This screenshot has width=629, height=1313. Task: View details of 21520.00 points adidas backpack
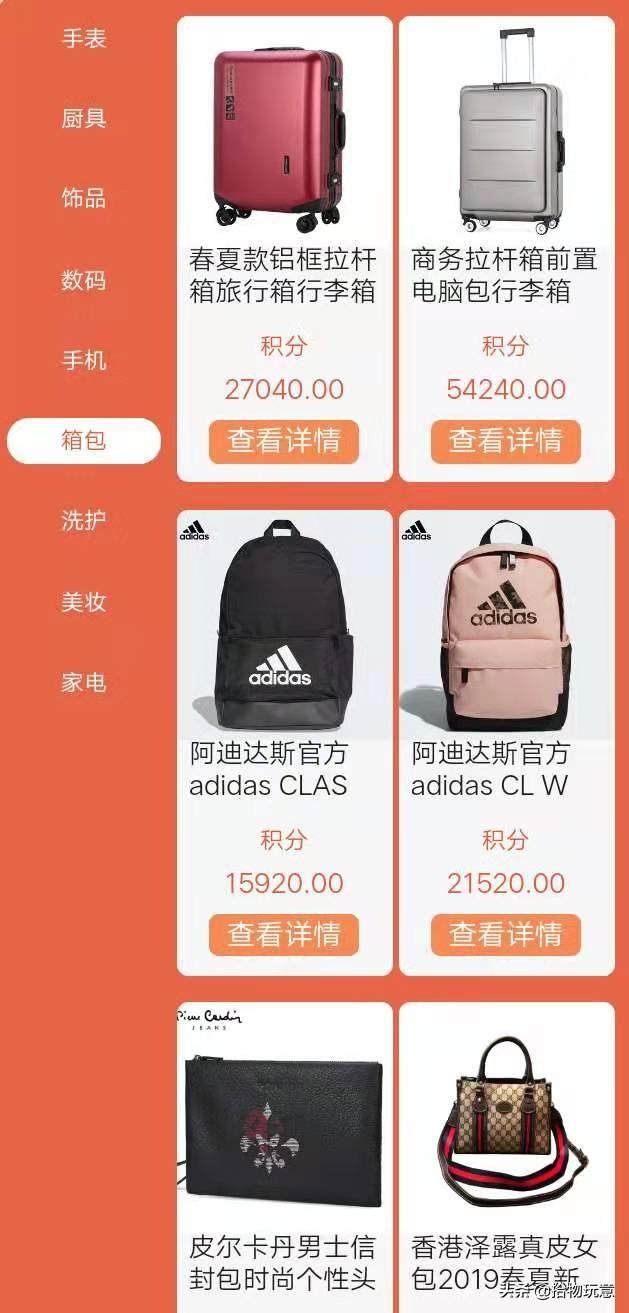[506, 935]
